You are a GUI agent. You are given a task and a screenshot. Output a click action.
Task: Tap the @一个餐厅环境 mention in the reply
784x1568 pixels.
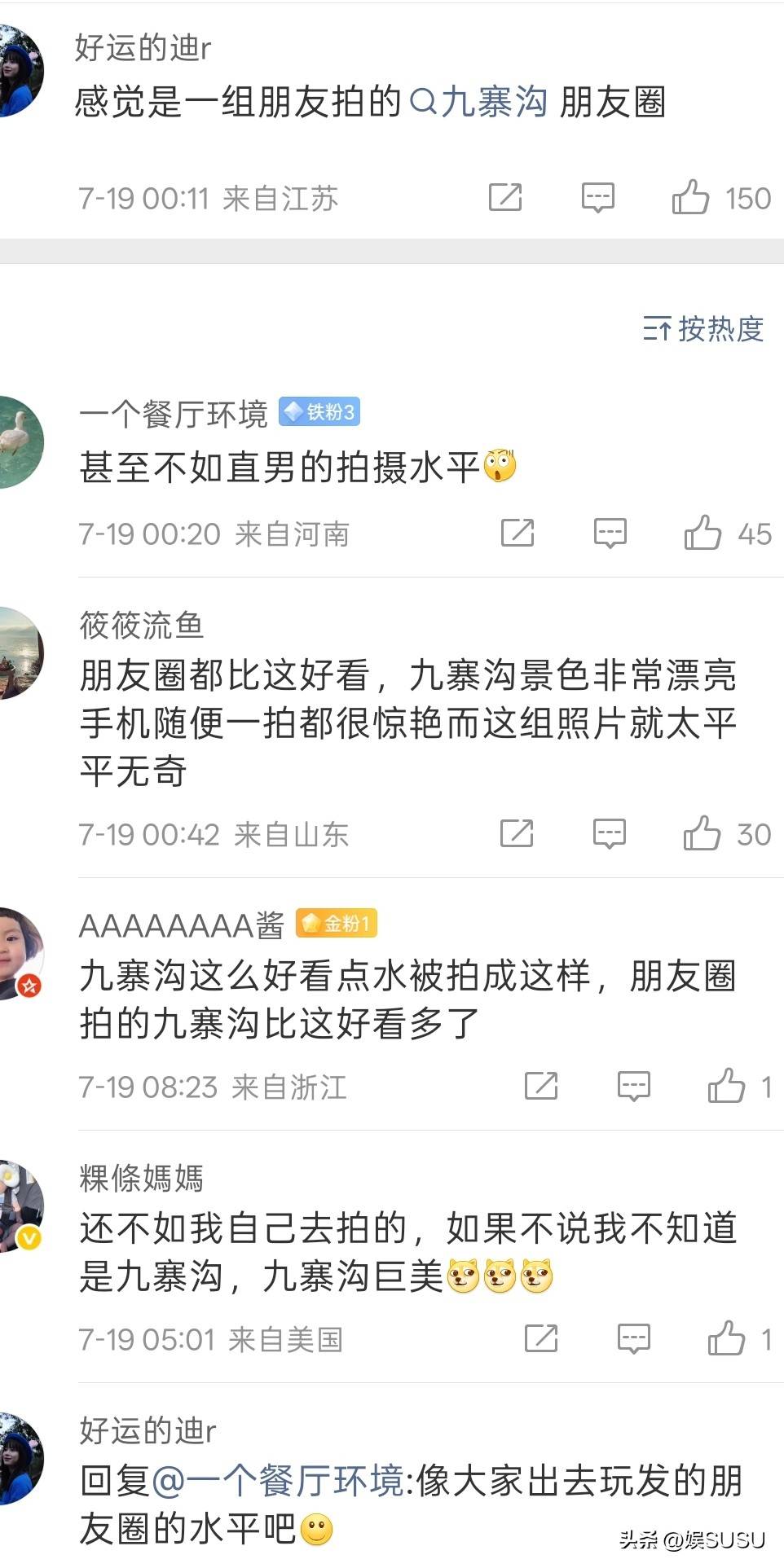click(x=277, y=1480)
